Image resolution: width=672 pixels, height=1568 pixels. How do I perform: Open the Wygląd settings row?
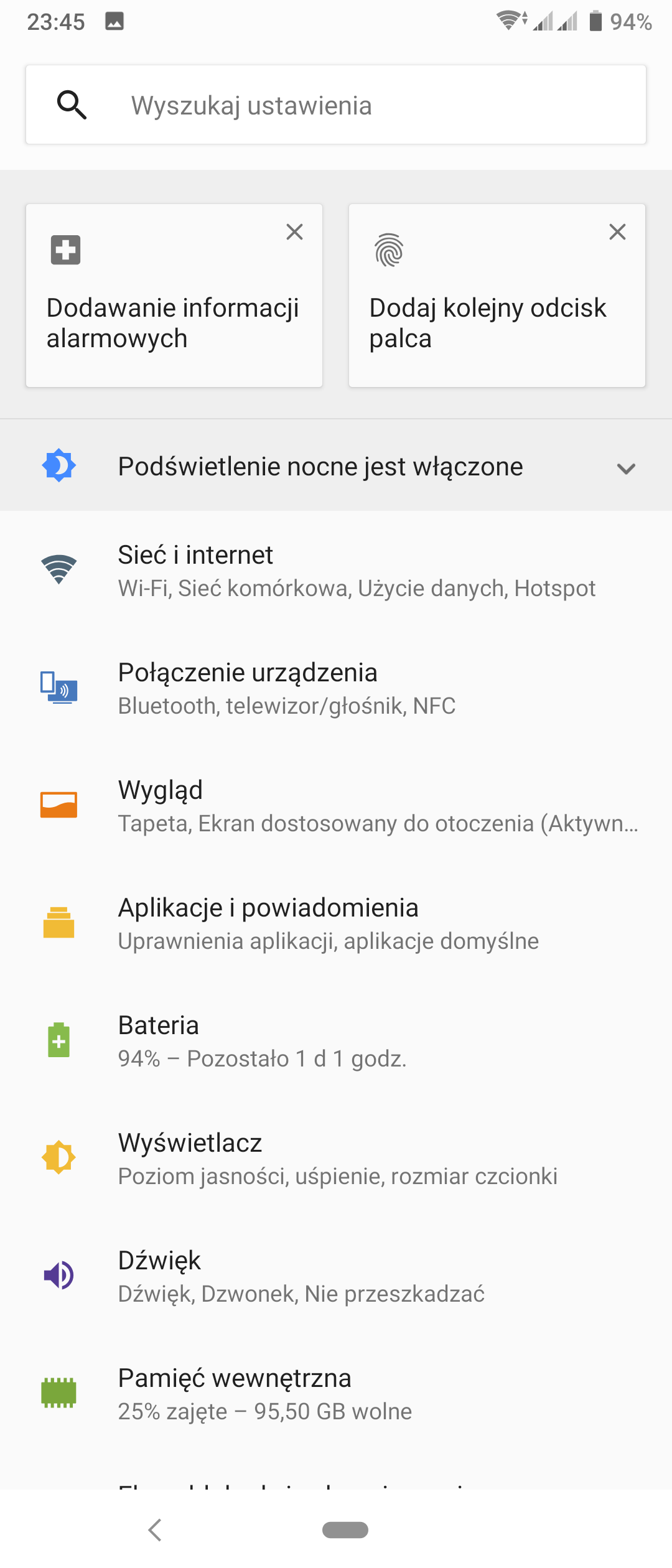[336, 806]
